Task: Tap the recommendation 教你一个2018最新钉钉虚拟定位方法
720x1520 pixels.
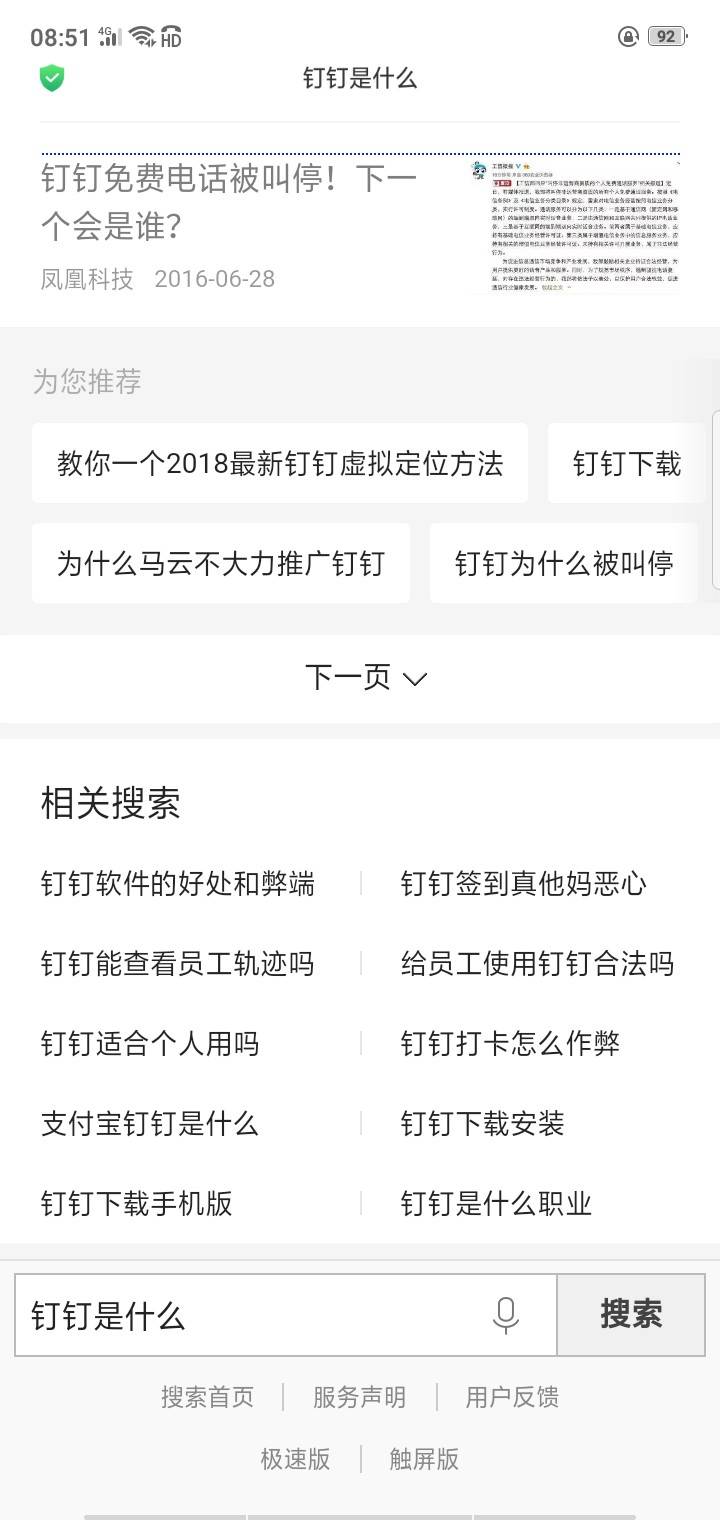Action: click(x=280, y=463)
